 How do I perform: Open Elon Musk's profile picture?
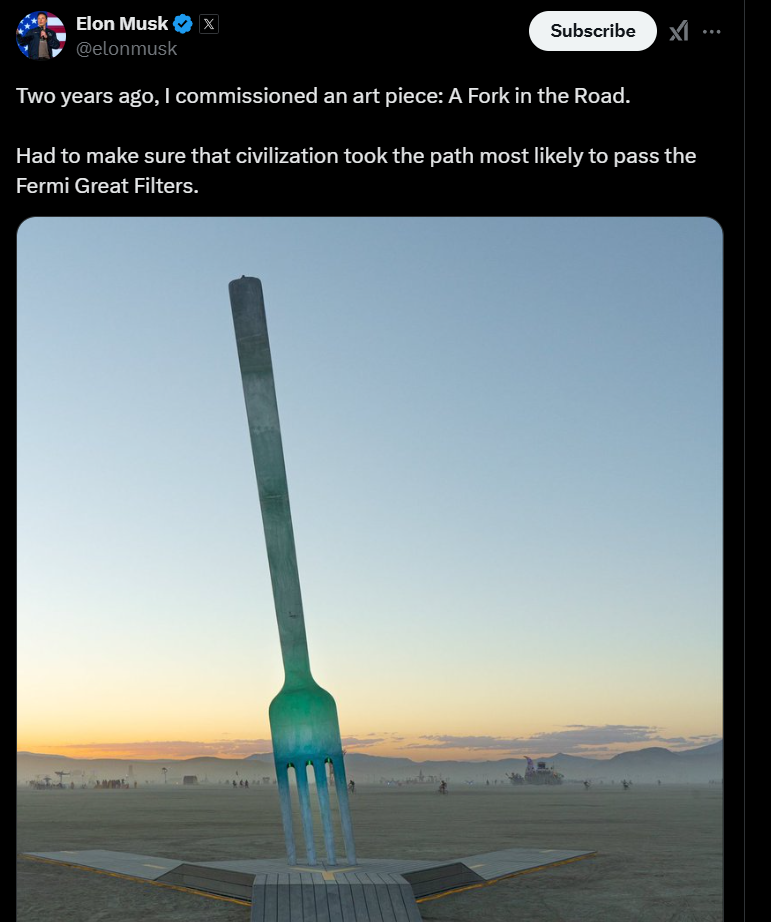[x=41, y=35]
